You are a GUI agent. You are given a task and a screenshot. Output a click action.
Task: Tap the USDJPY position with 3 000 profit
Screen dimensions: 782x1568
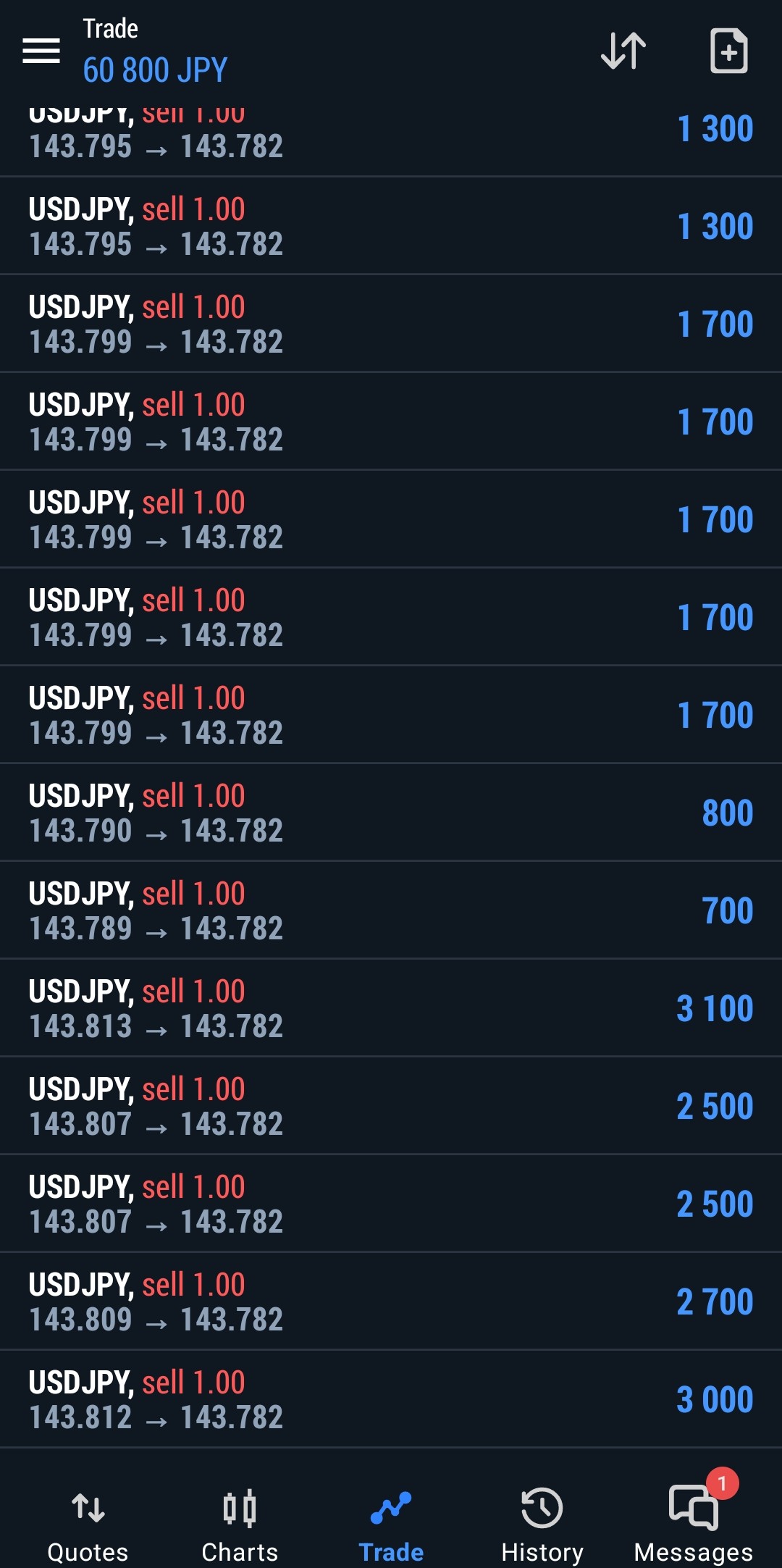[x=391, y=1399]
